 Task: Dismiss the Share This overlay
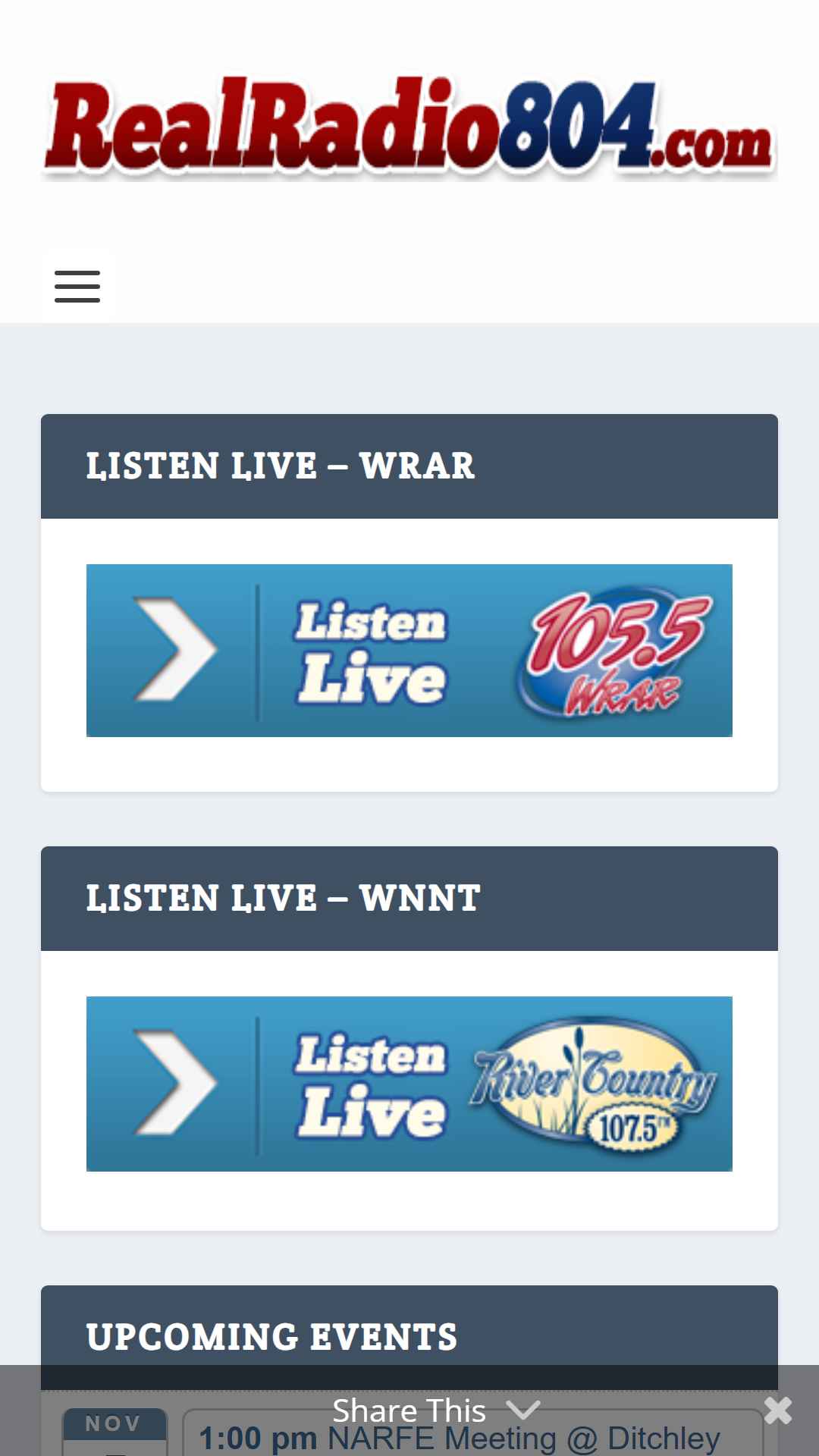click(778, 1410)
